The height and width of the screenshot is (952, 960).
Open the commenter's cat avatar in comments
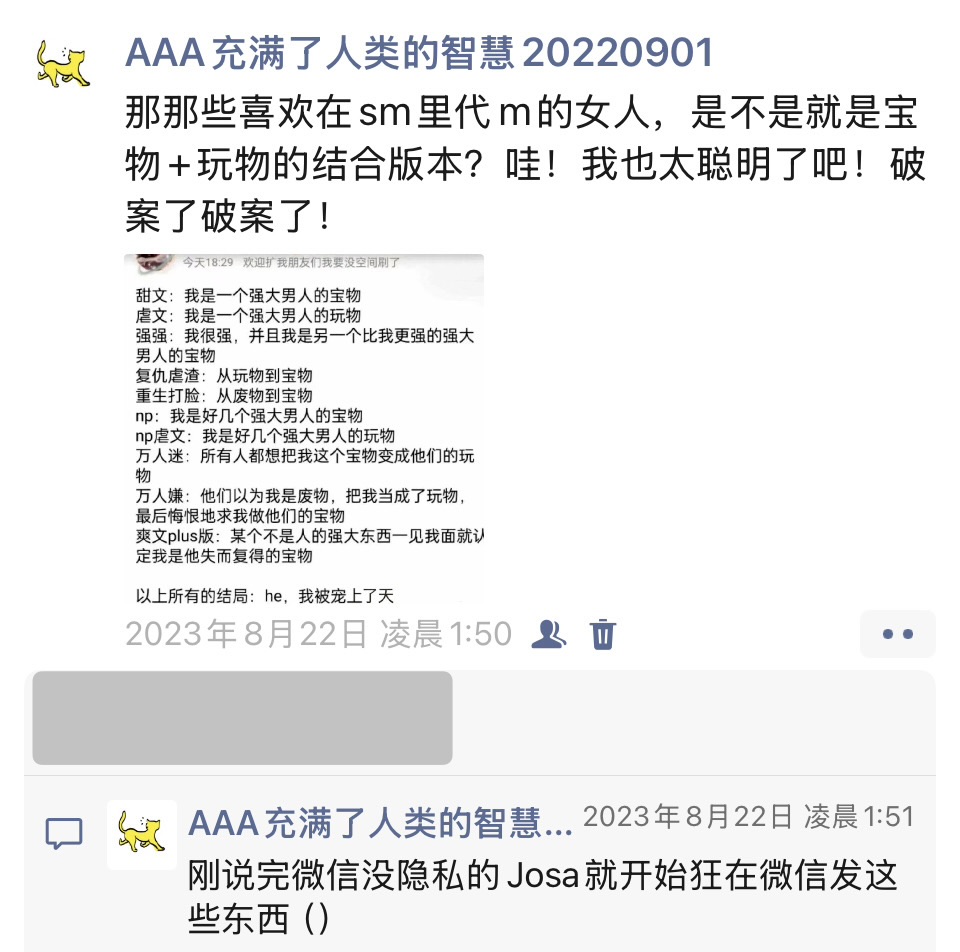[x=142, y=834]
